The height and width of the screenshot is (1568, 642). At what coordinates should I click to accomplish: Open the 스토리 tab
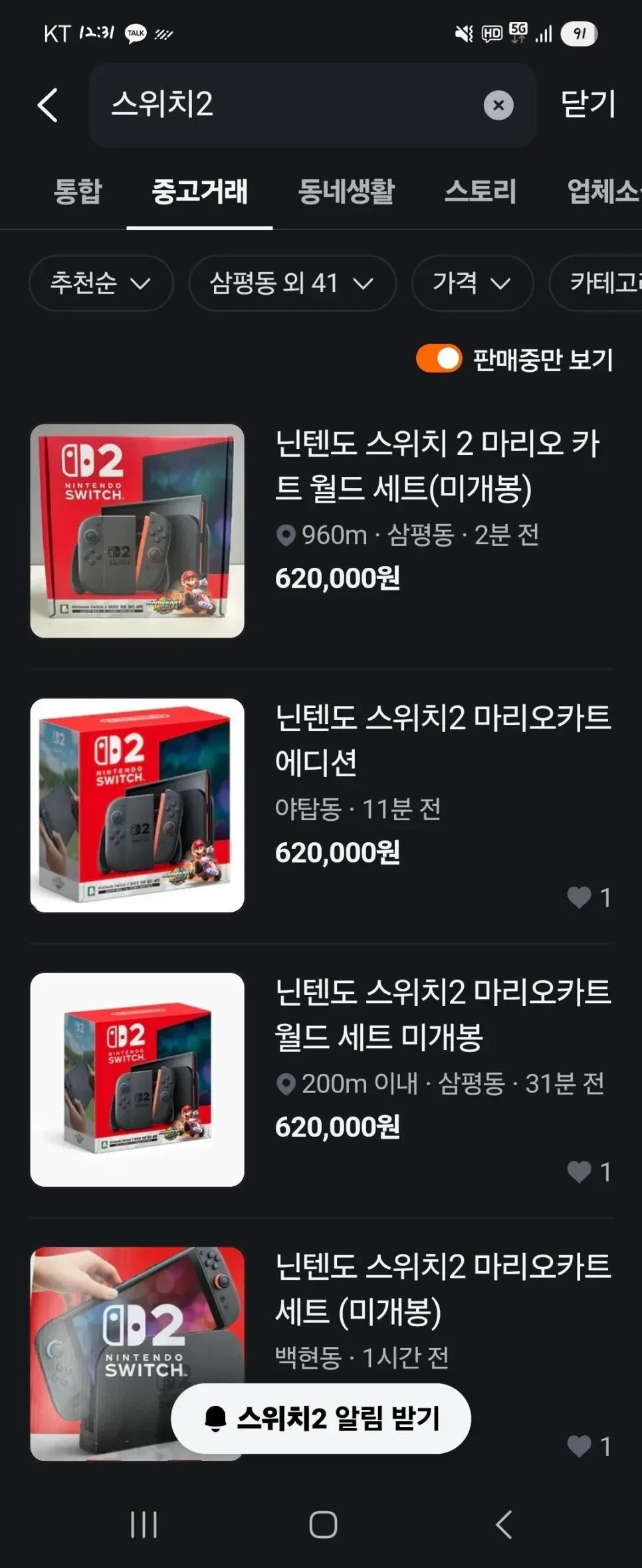[x=480, y=192]
